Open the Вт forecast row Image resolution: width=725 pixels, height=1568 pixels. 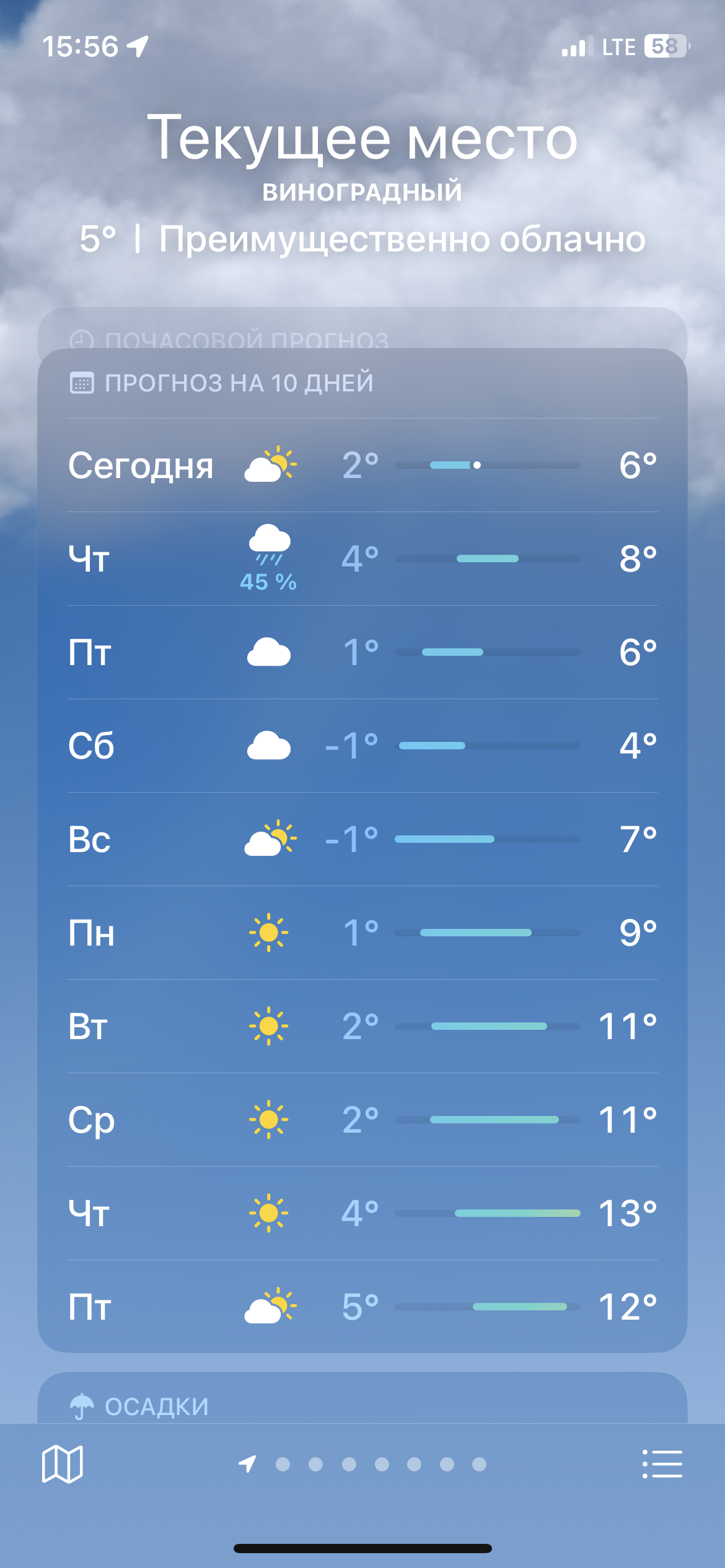pyautogui.click(x=362, y=1026)
